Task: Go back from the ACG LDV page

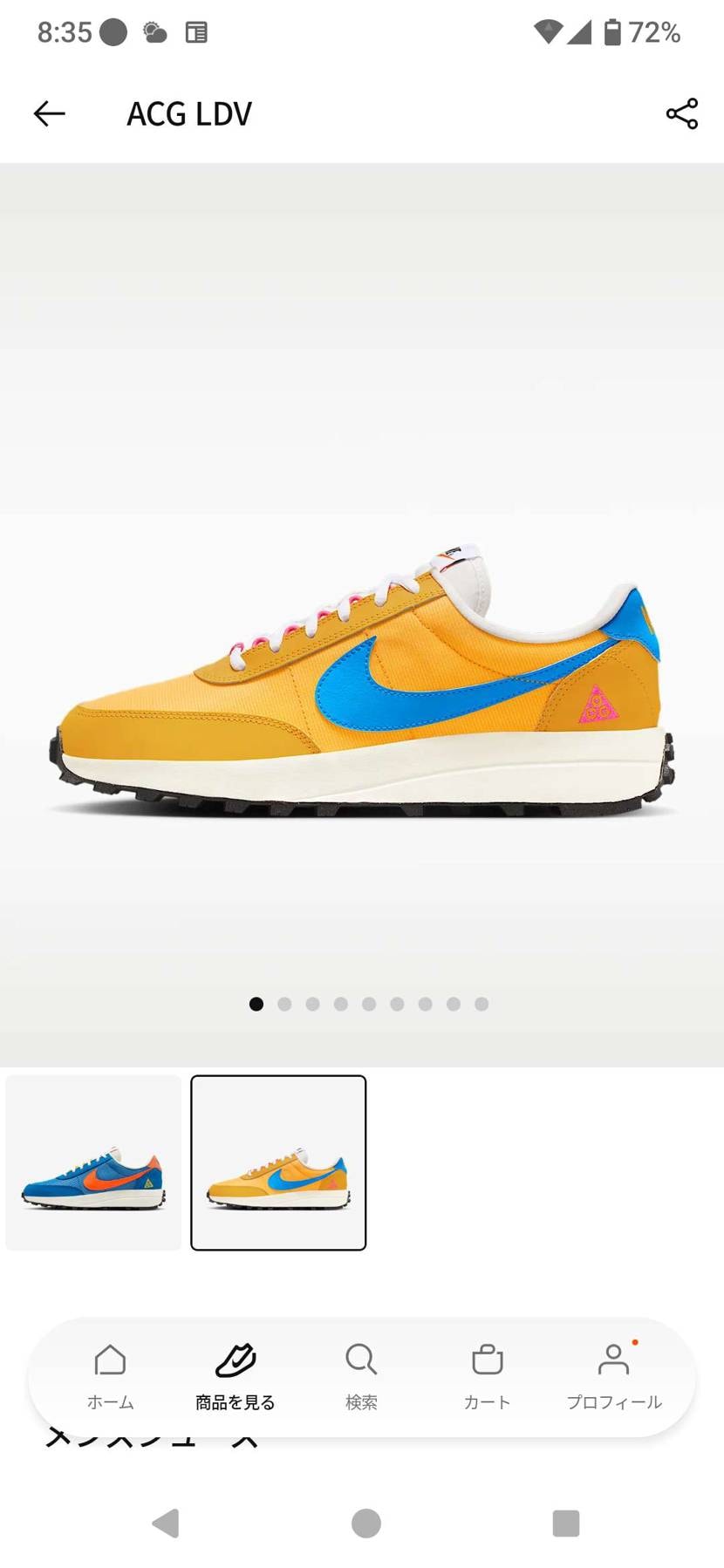Action: tap(50, 113)
